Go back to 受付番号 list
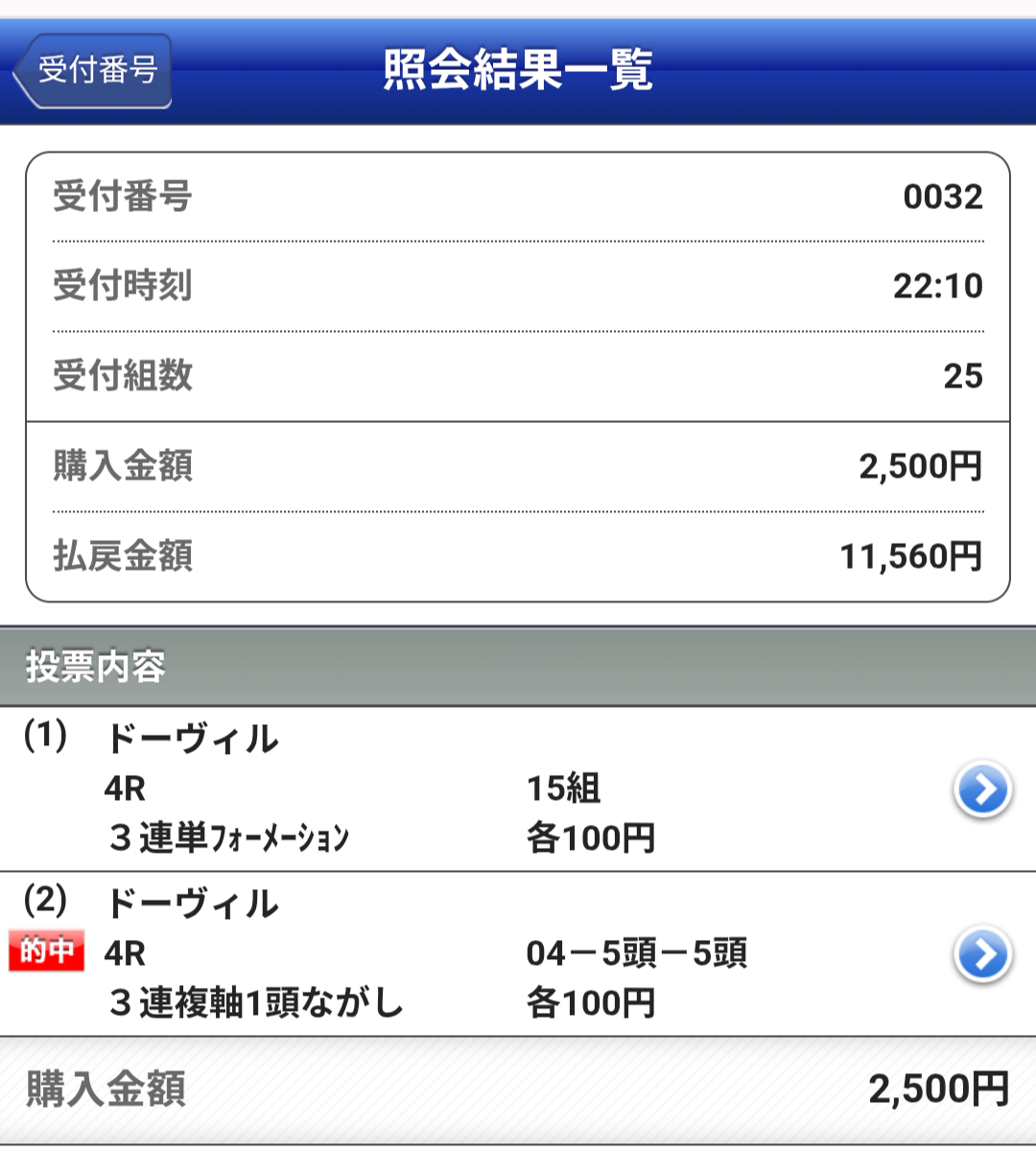The height and width of the screenshot is (1151, 1036). 94,71
